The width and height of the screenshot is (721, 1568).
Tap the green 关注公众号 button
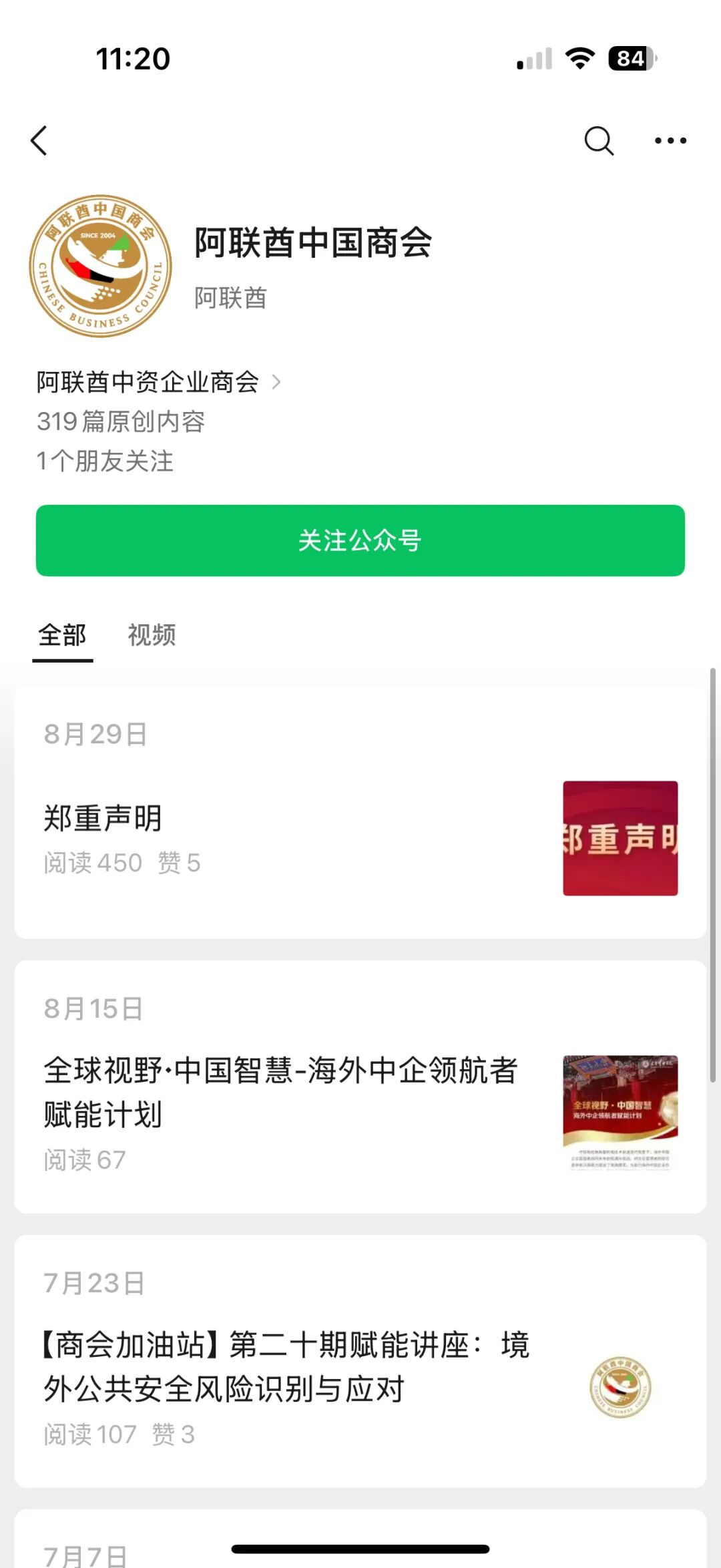[x=360, y=541]
